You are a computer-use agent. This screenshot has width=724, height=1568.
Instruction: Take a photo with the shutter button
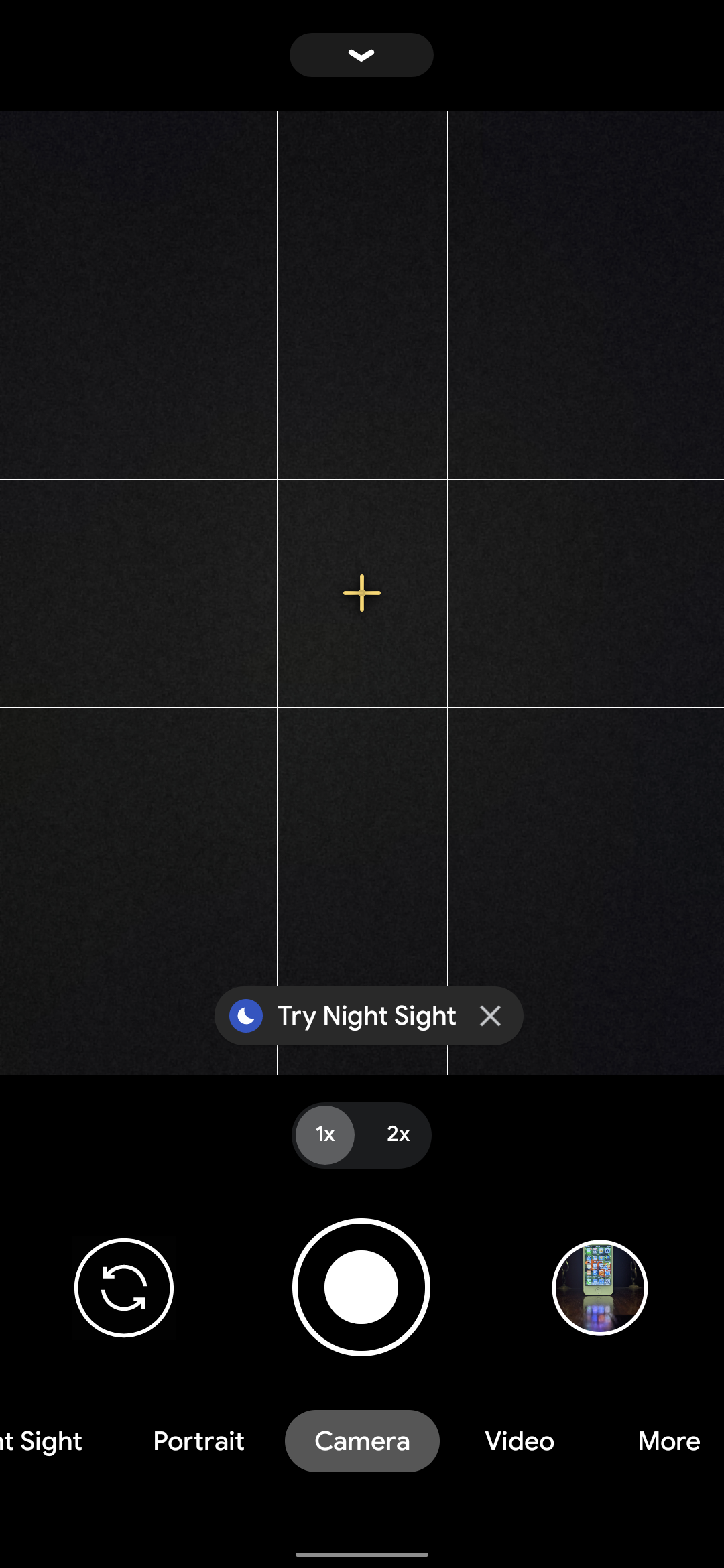coord(361,1287)
